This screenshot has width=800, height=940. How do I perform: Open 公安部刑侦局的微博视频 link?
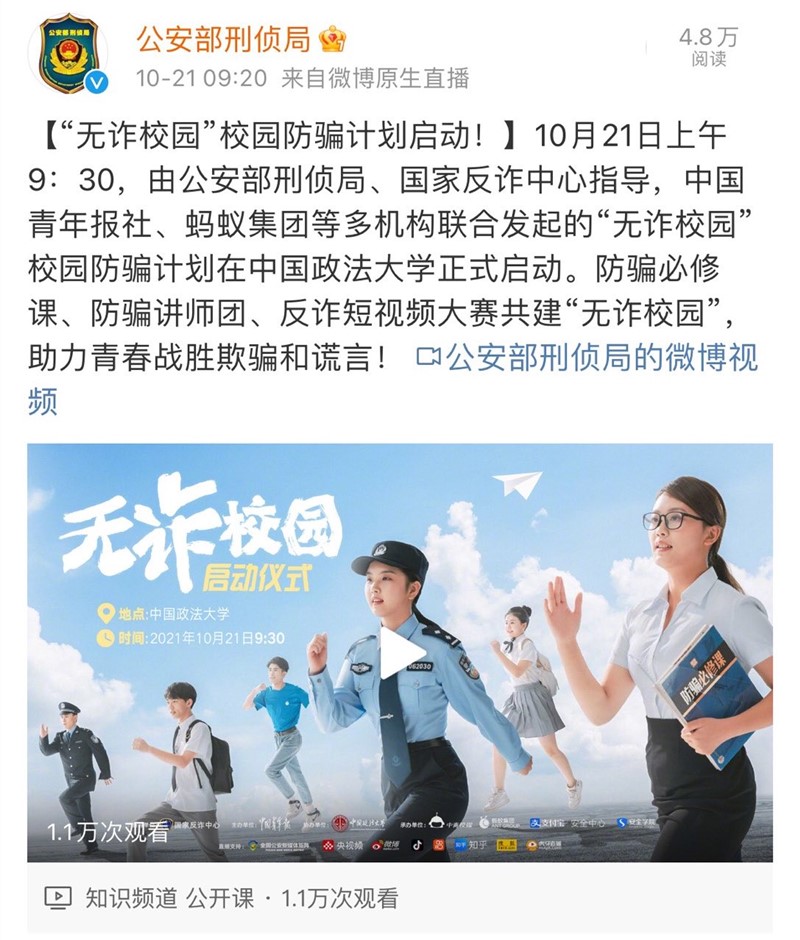(x=600, y=357)
